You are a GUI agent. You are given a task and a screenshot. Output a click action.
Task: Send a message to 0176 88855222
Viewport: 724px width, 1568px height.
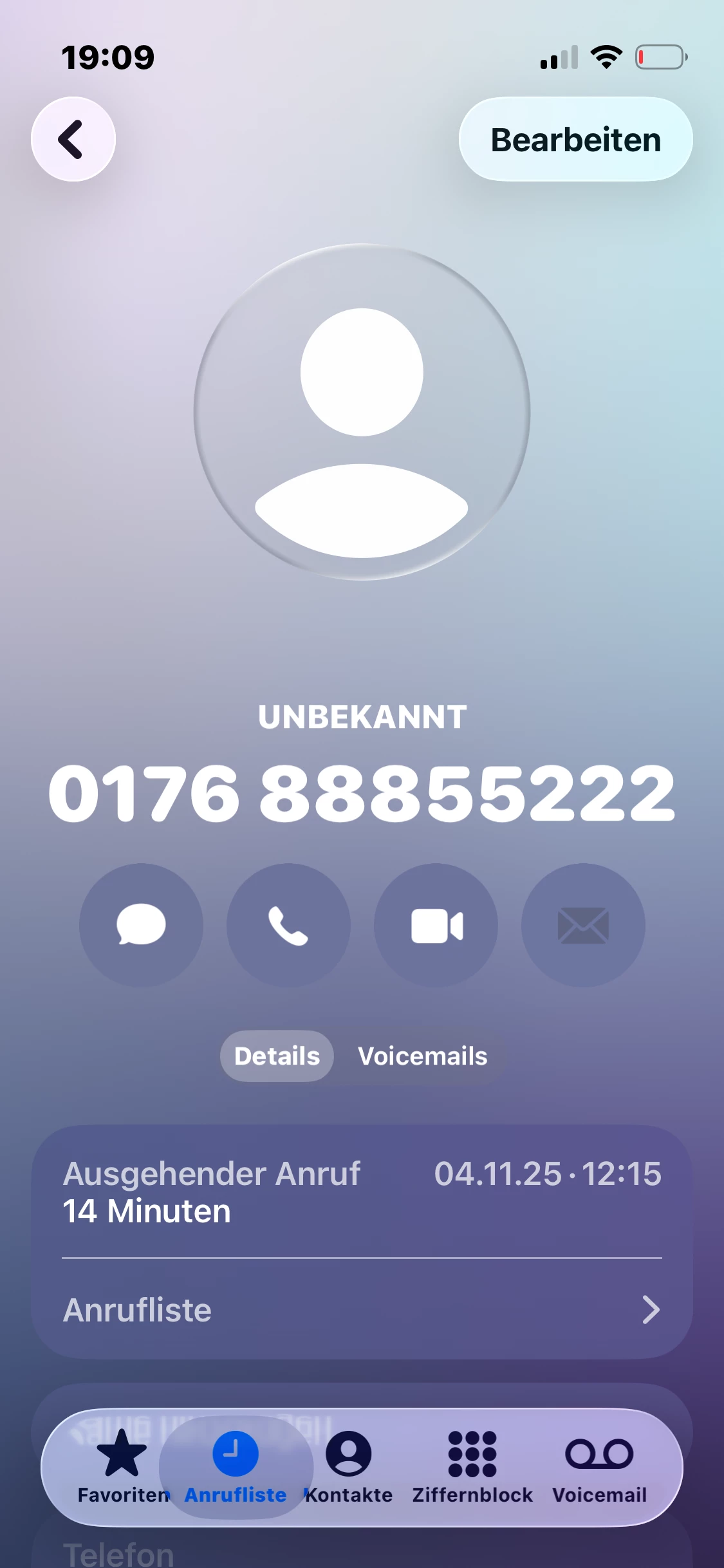click(x=141, y=925)
